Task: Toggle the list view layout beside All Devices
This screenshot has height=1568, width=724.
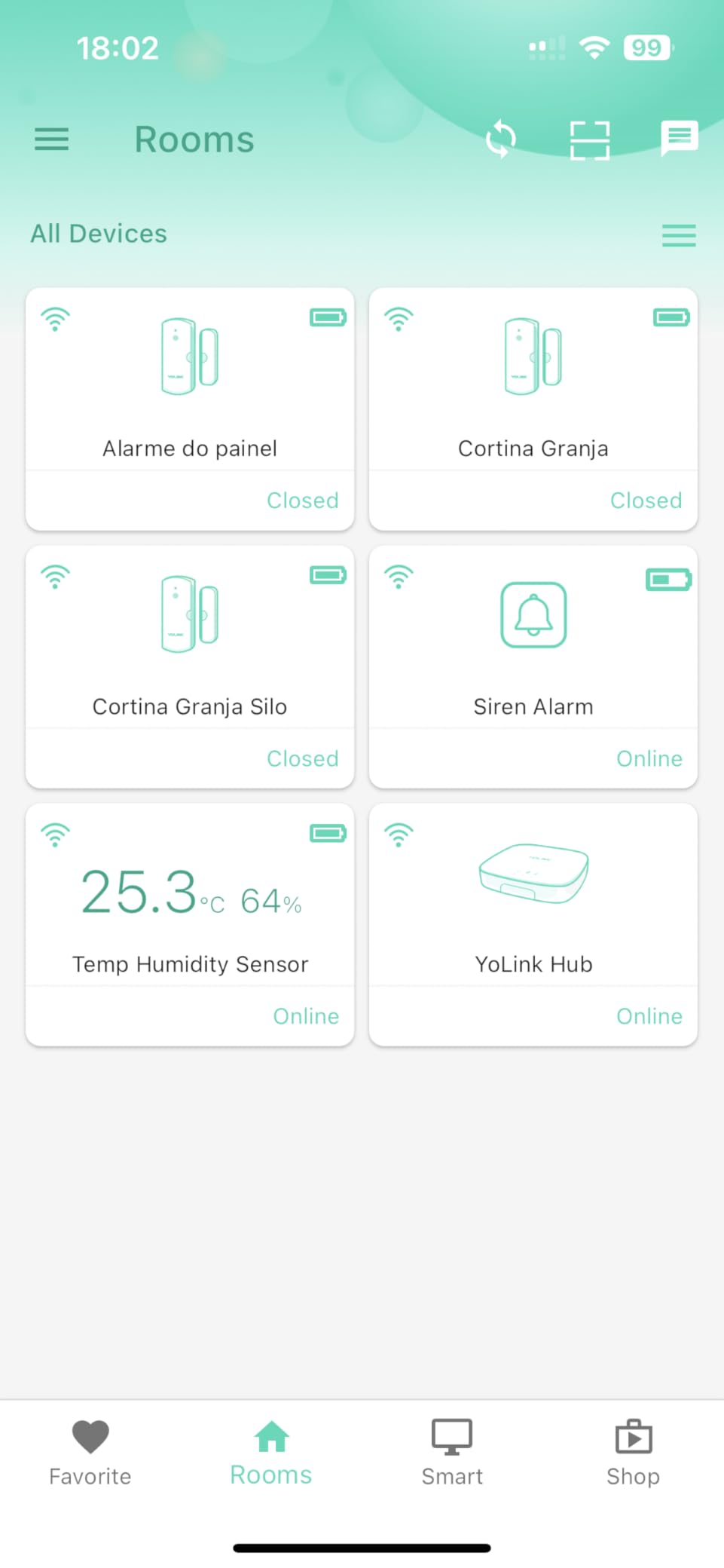Action: tap(677, 235)
